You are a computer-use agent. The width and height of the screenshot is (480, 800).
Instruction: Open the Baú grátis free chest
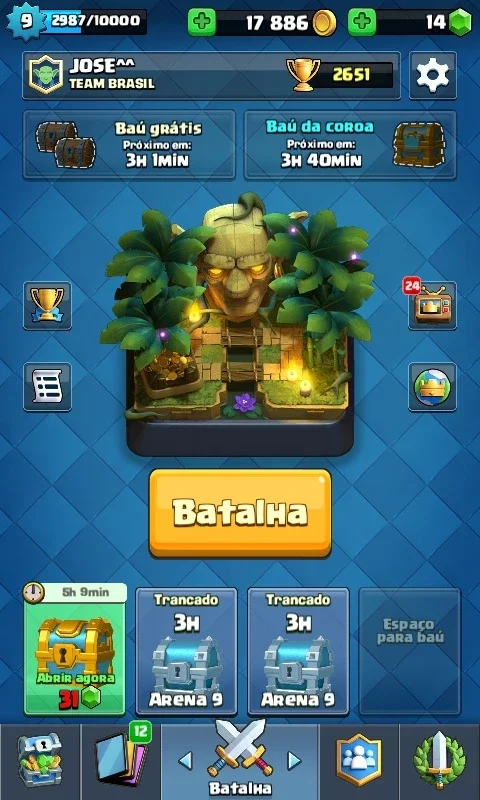coord(129,145)
